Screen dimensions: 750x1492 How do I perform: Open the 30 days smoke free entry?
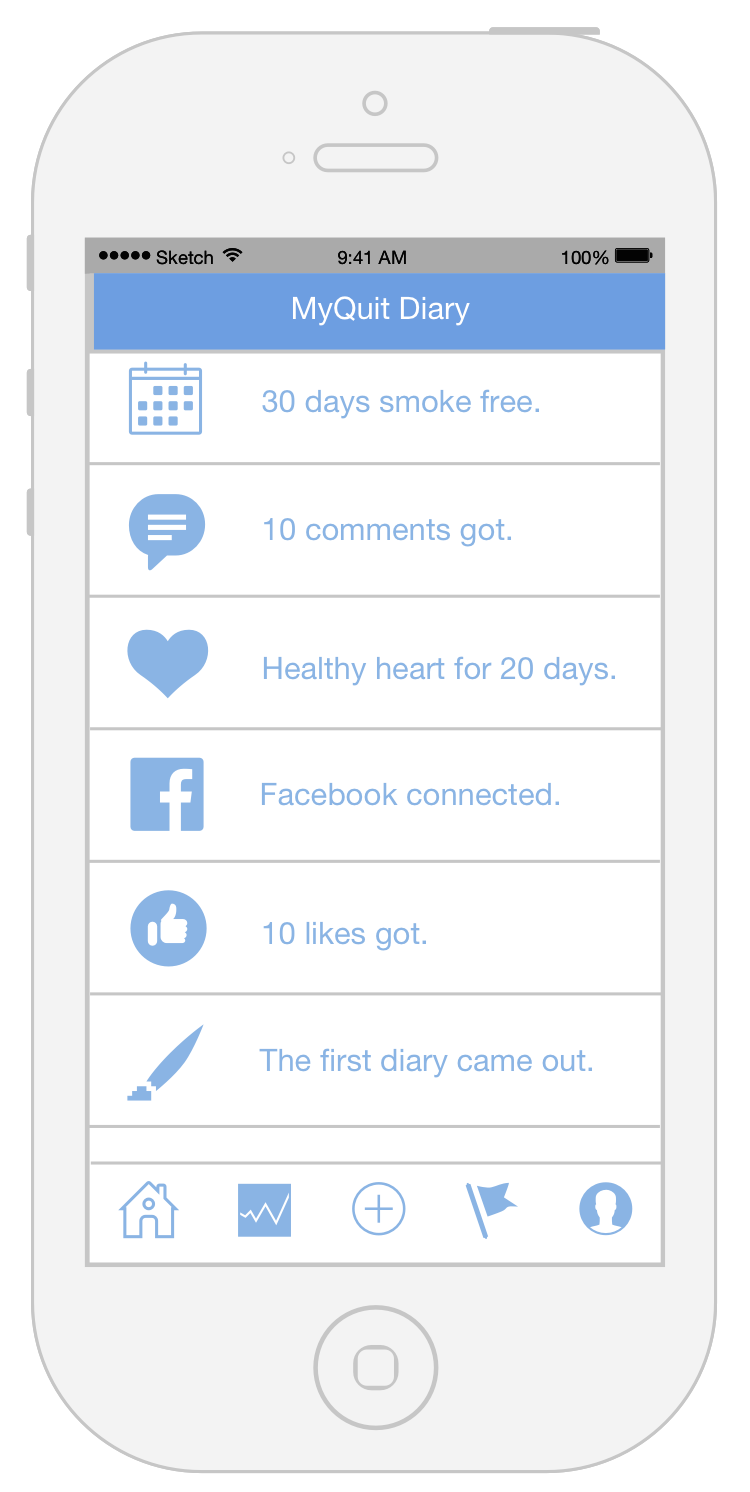tap(375, 408)
